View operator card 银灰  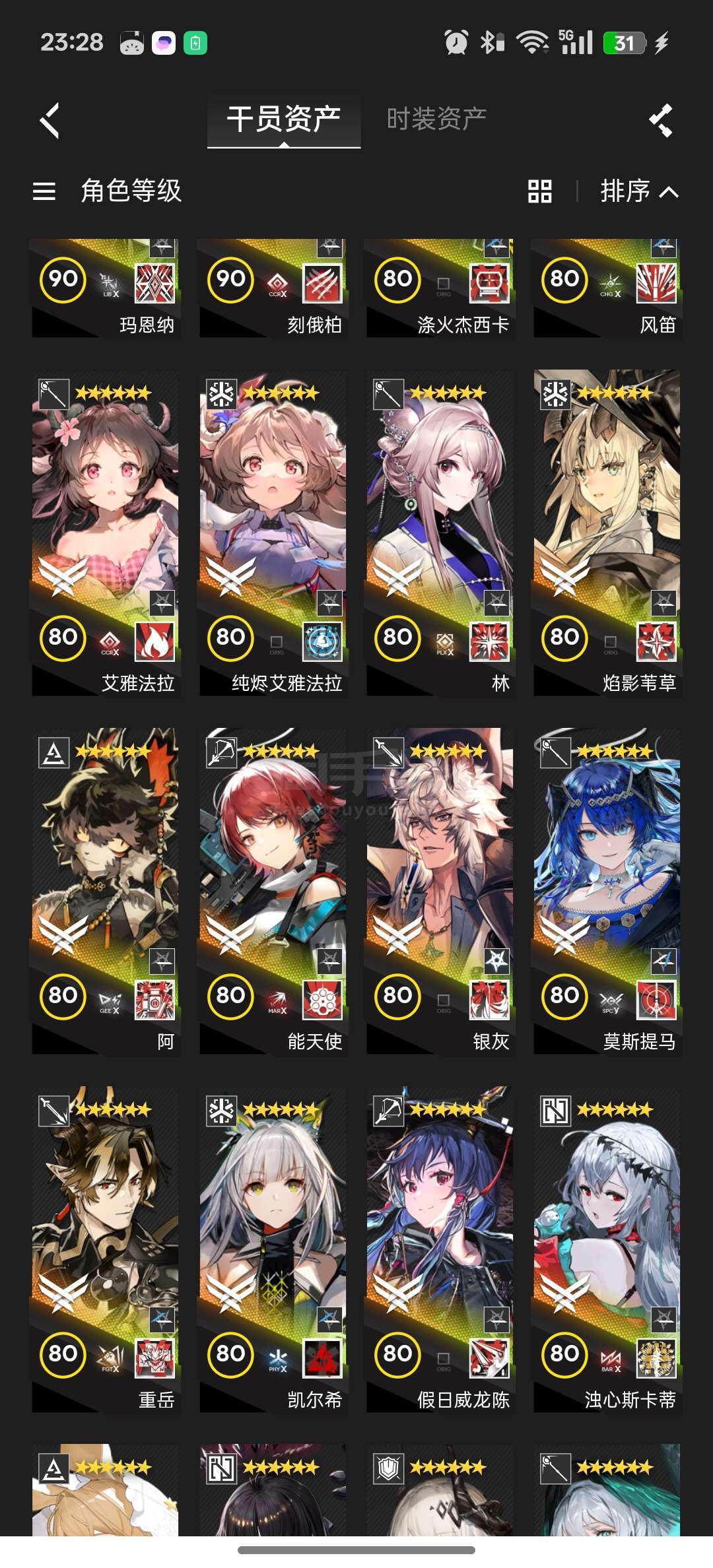440,891
